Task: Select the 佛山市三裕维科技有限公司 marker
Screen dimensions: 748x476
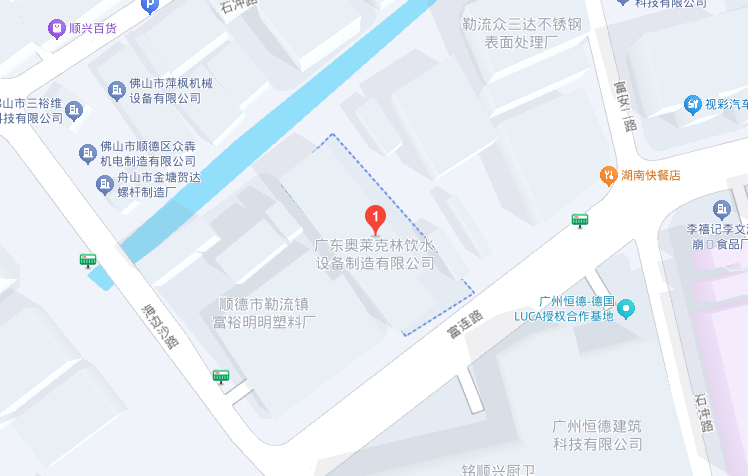Action: (75, 112)
